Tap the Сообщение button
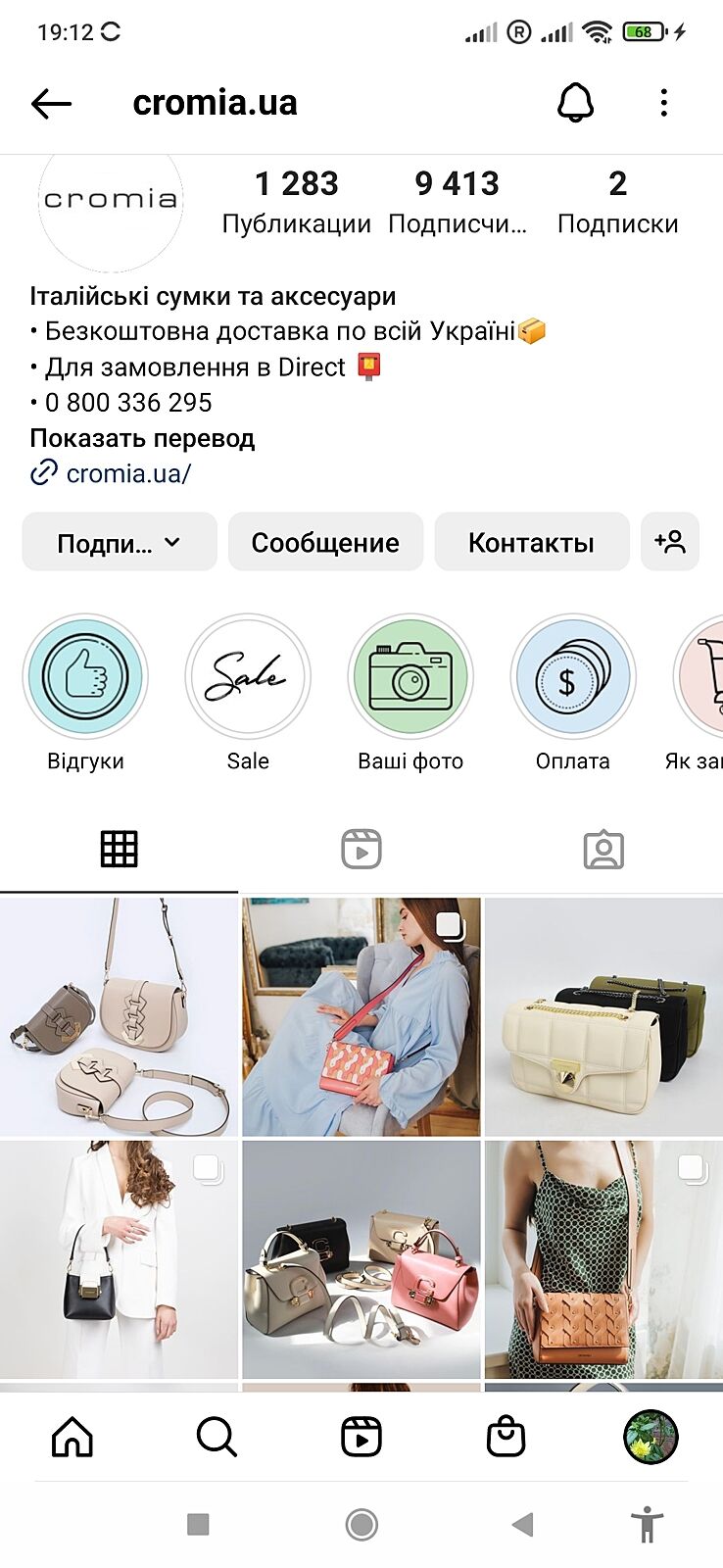Image resolution: width=723 pixels, height=1568 pixels. [325, 542]
